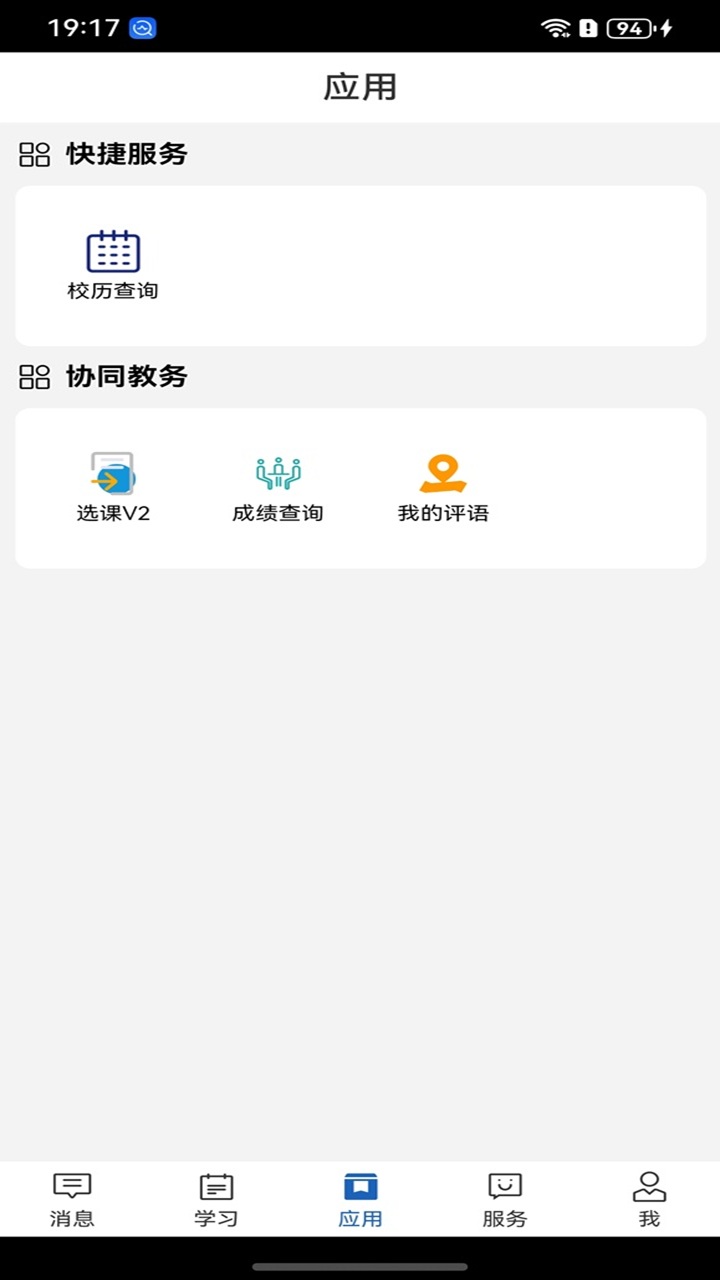
Task: Click the grid icon beside 协同教务
Action: [35, 377]
